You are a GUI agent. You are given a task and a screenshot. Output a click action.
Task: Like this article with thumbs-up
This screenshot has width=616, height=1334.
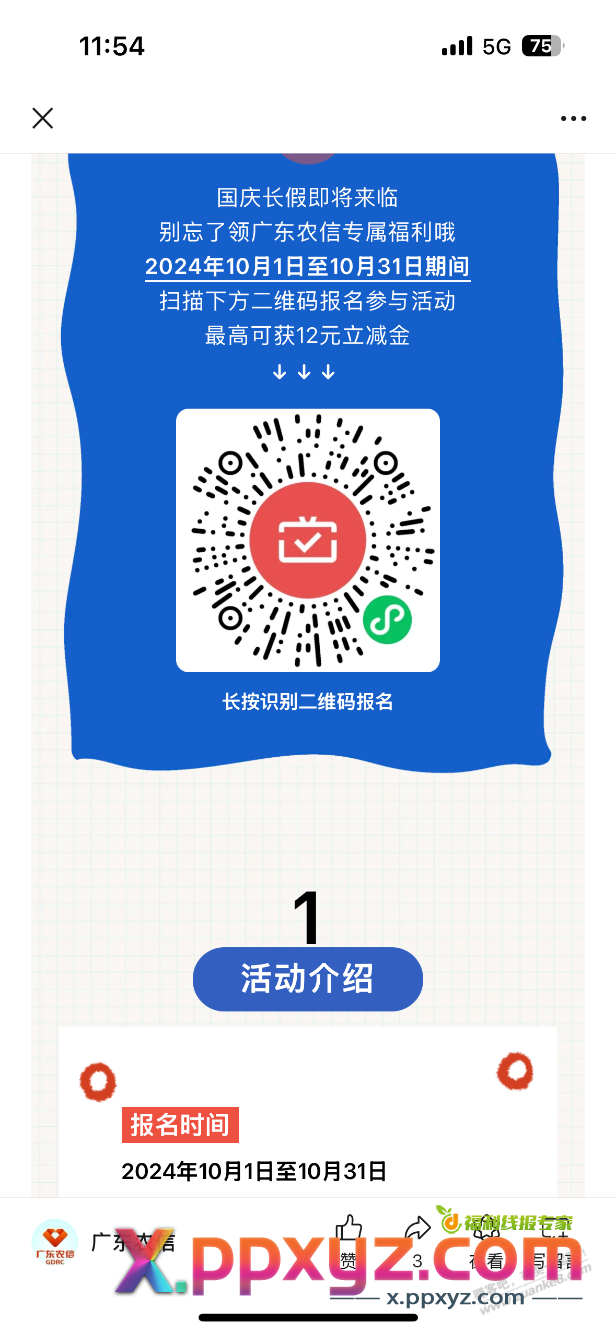(x=348, y=1238)
